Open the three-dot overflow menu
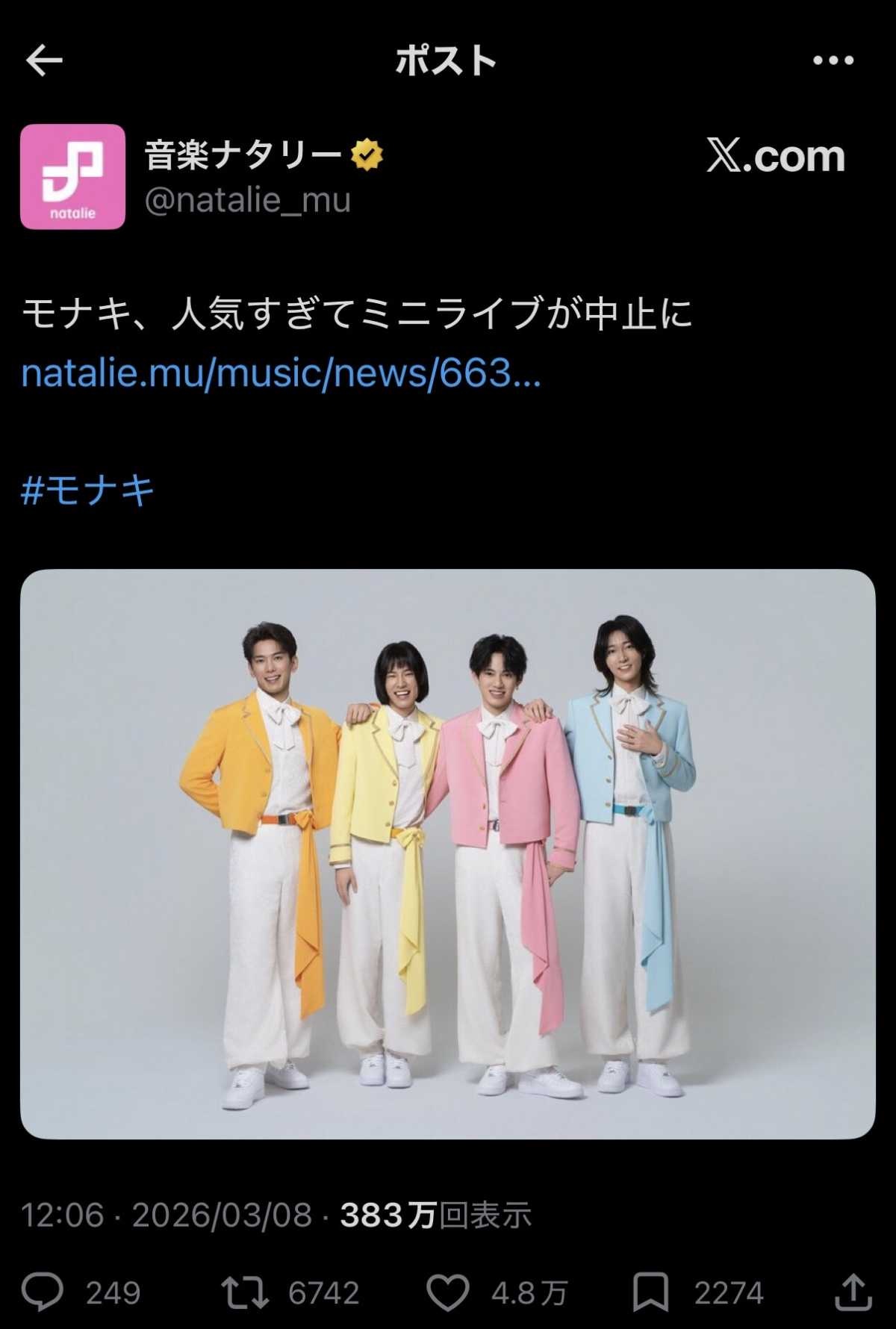Viewport: 896px width, 1329px height. click(x=833, y=60)
